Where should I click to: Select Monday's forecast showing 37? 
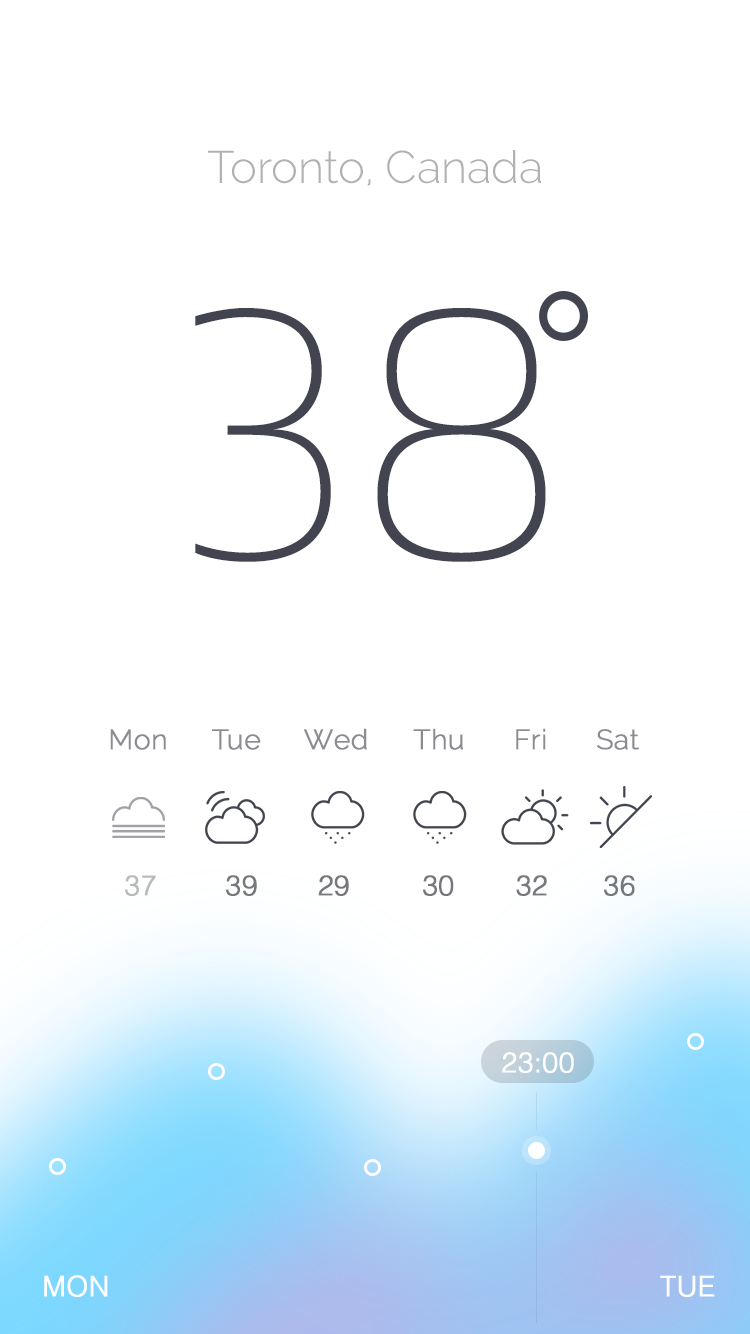(138, 812)
